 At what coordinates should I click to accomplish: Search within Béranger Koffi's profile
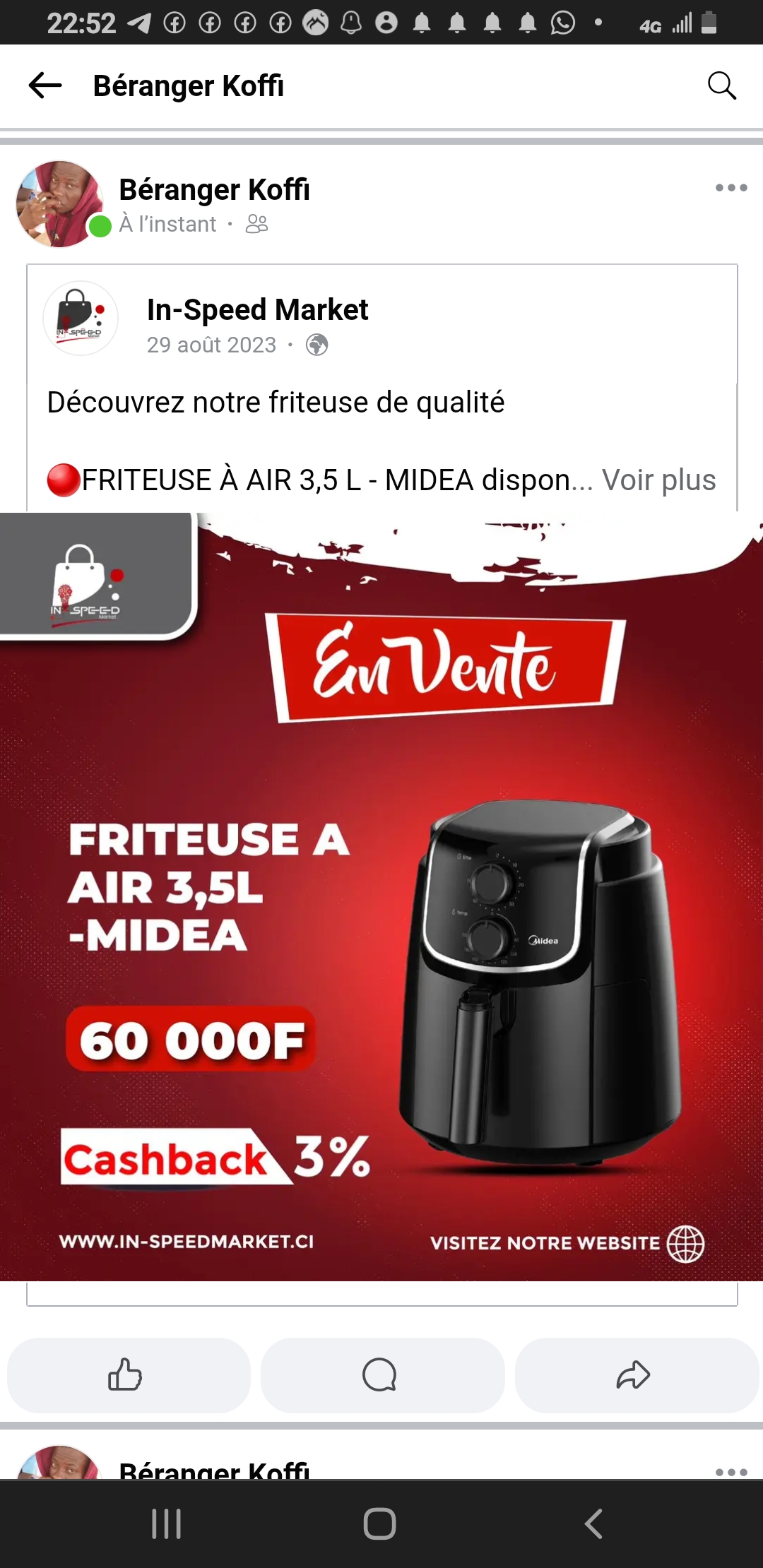pyautogui.click(x=721, y=85)
